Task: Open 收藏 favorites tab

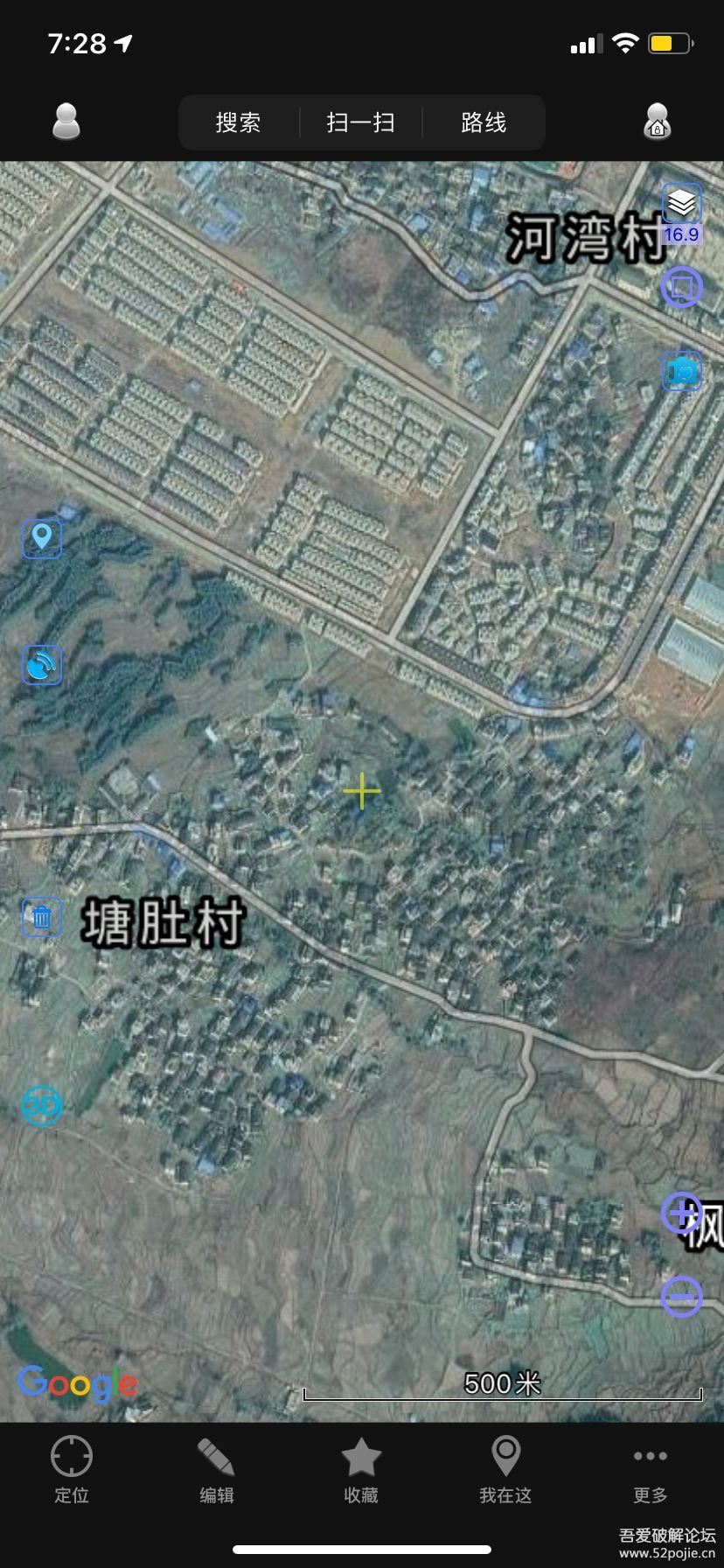Action: pyautogui.click(x=361, y=1470)
